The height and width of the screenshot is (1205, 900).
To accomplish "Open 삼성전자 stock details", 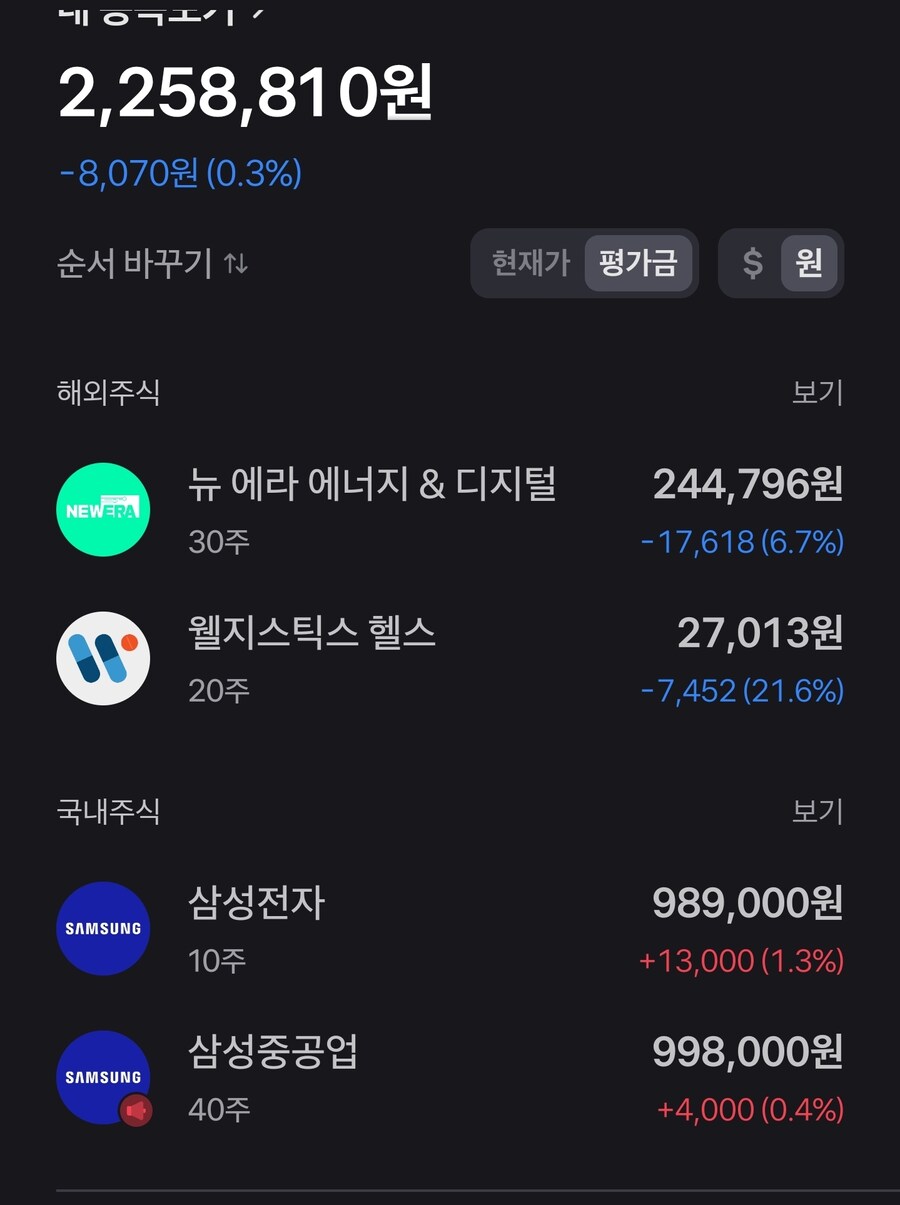I will tap(450, 929).
